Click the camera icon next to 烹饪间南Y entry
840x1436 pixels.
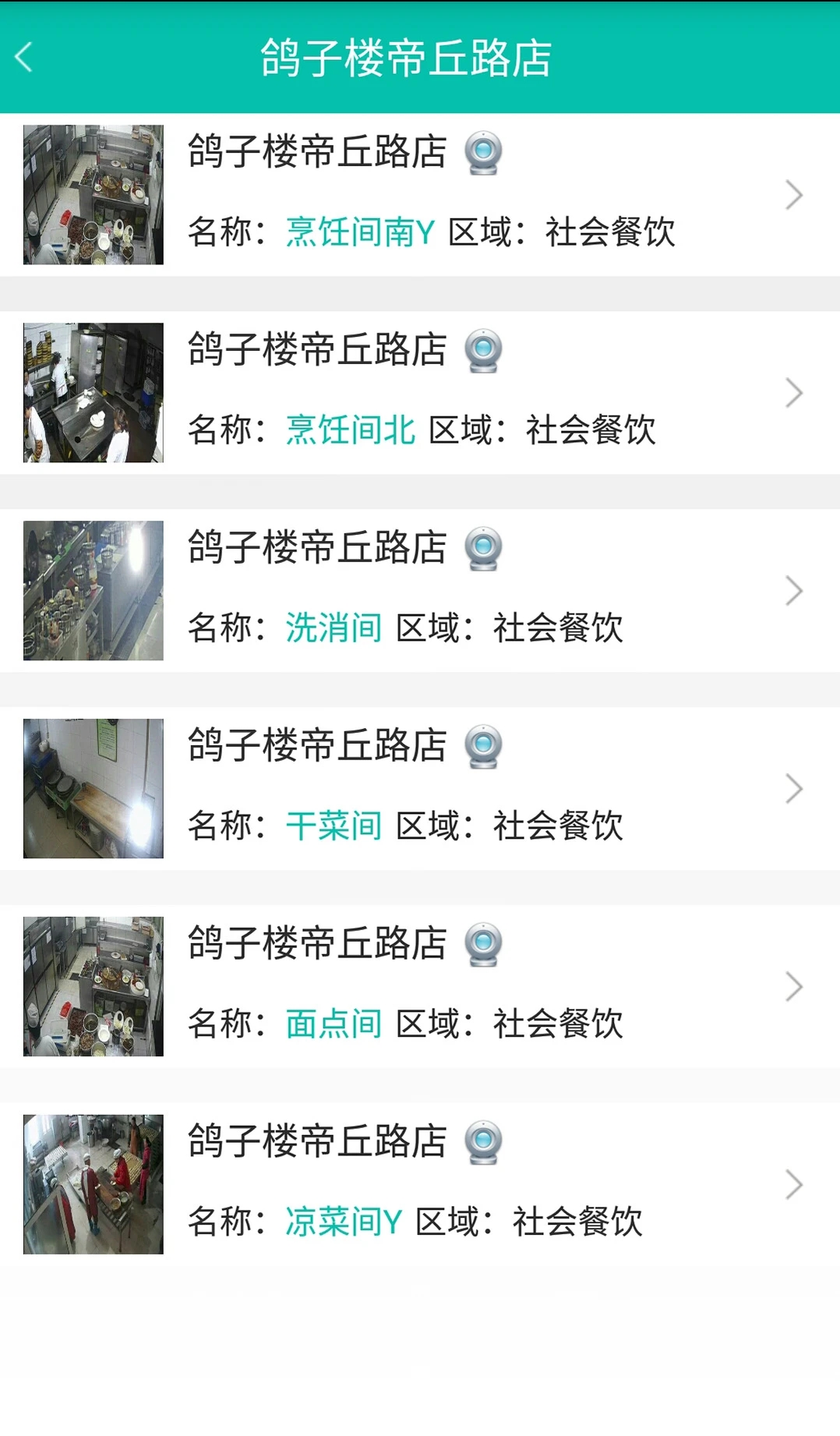[x=484, y=154]
